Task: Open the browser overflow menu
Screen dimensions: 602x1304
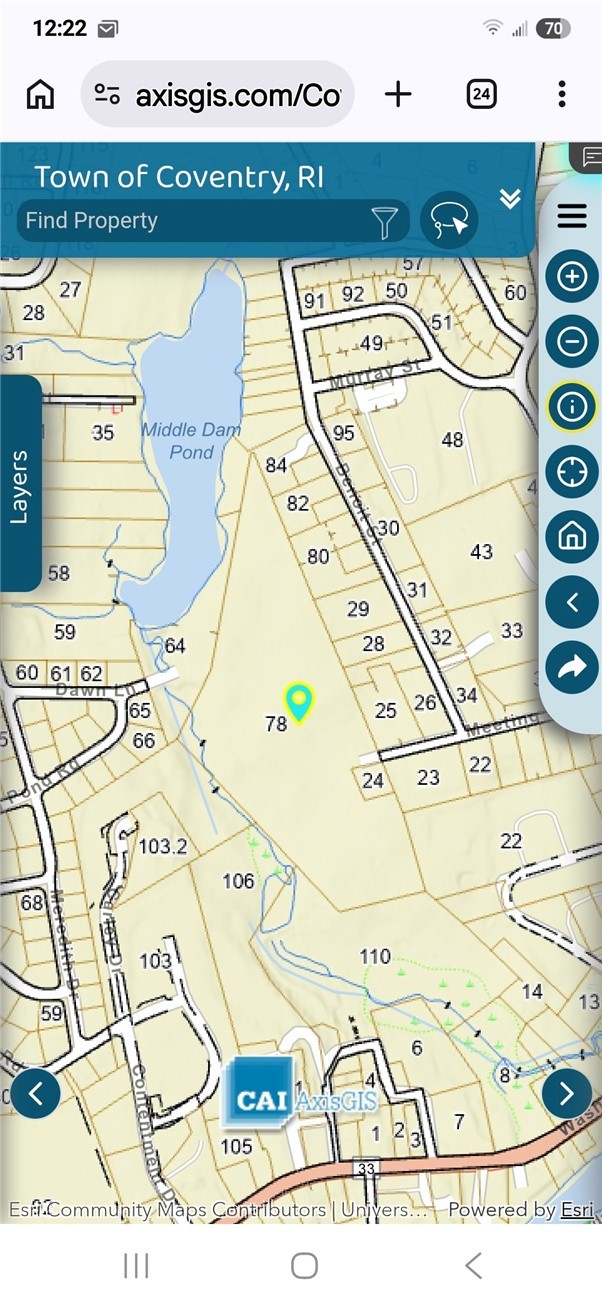Action: pyautogui.click(x=562, y=94)
